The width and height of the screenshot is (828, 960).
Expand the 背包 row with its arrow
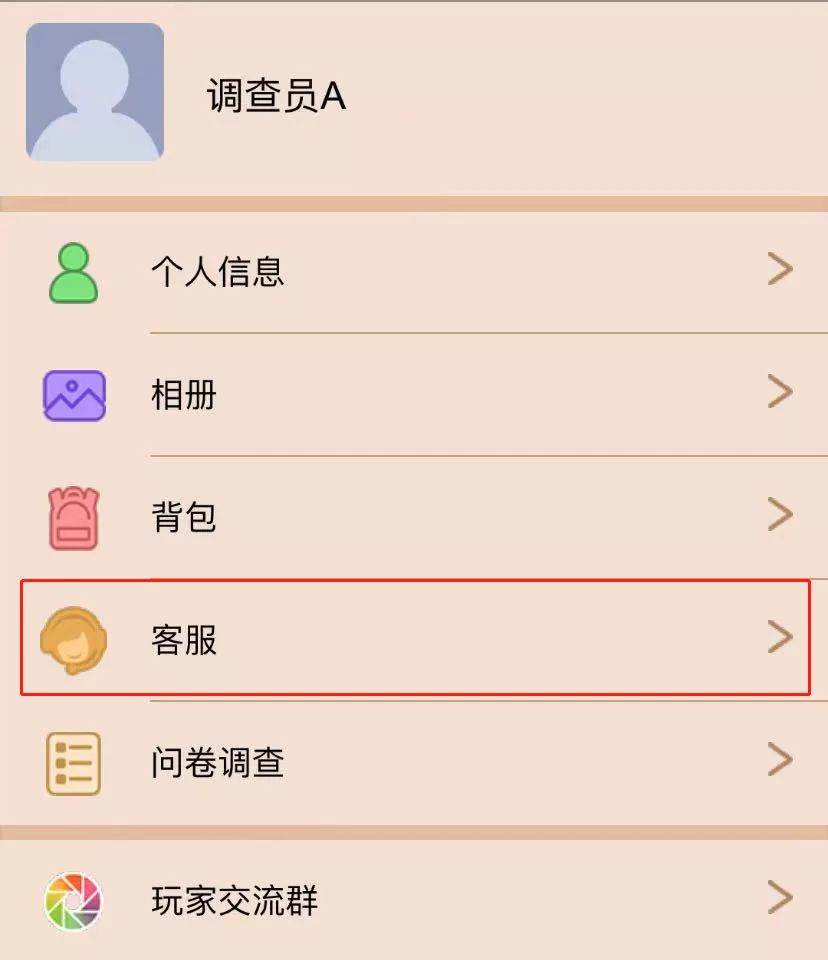click(779, 516)
